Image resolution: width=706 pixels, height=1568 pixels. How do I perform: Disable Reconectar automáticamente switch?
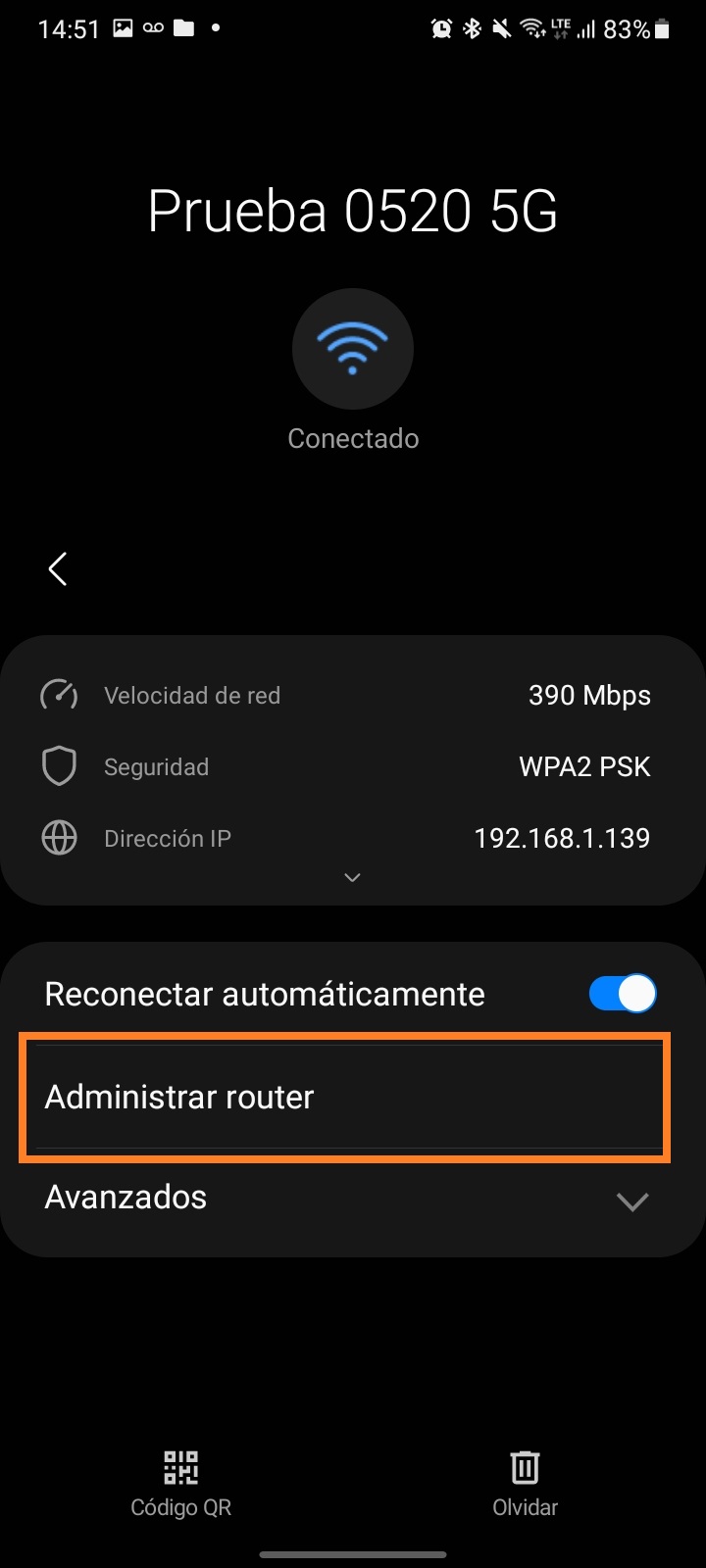pos(623,994)
